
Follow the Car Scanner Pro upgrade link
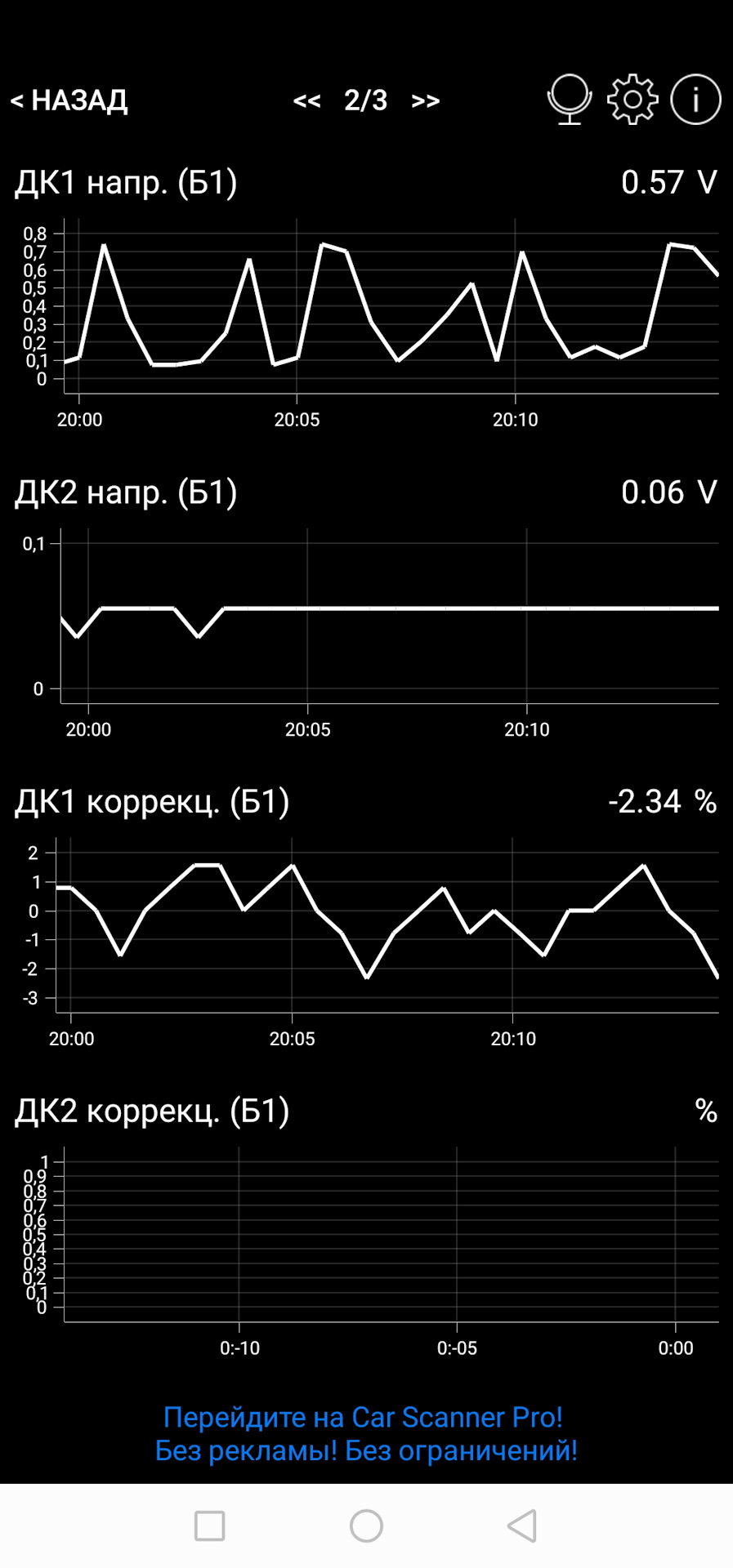pyautogui.click(x=366, y=1434)
